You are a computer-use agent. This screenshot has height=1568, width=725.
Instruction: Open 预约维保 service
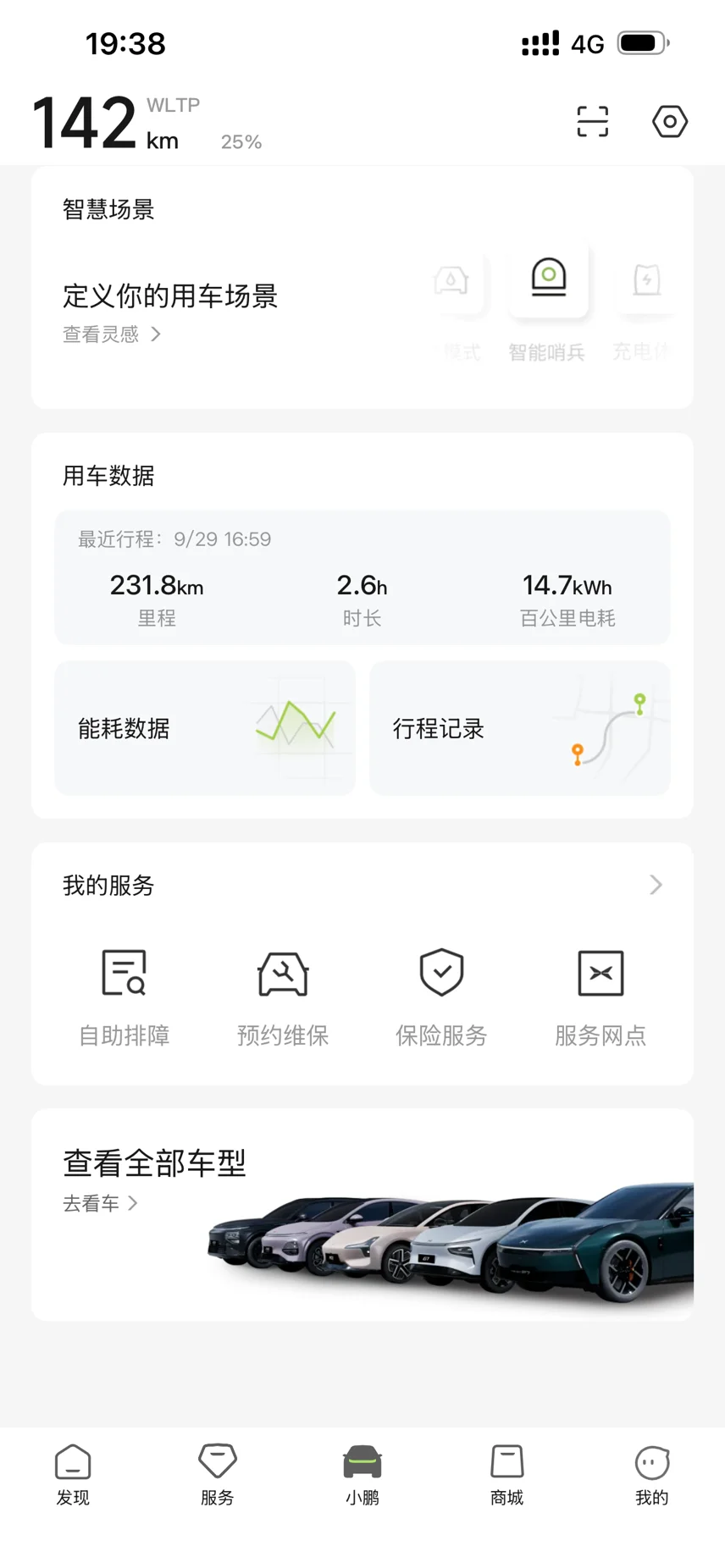pos(283,996)
